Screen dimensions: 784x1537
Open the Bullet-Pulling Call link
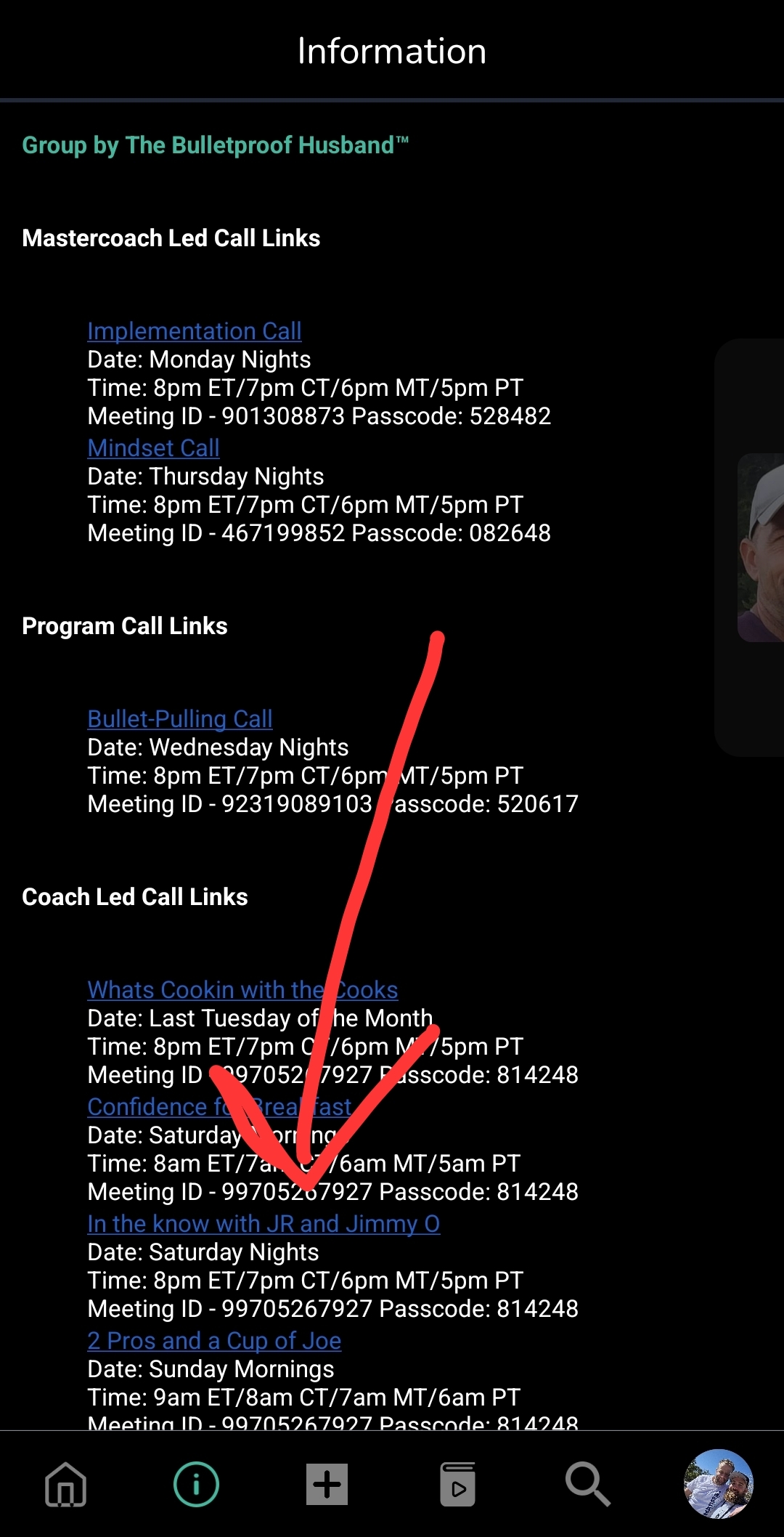tap(179, 719)
